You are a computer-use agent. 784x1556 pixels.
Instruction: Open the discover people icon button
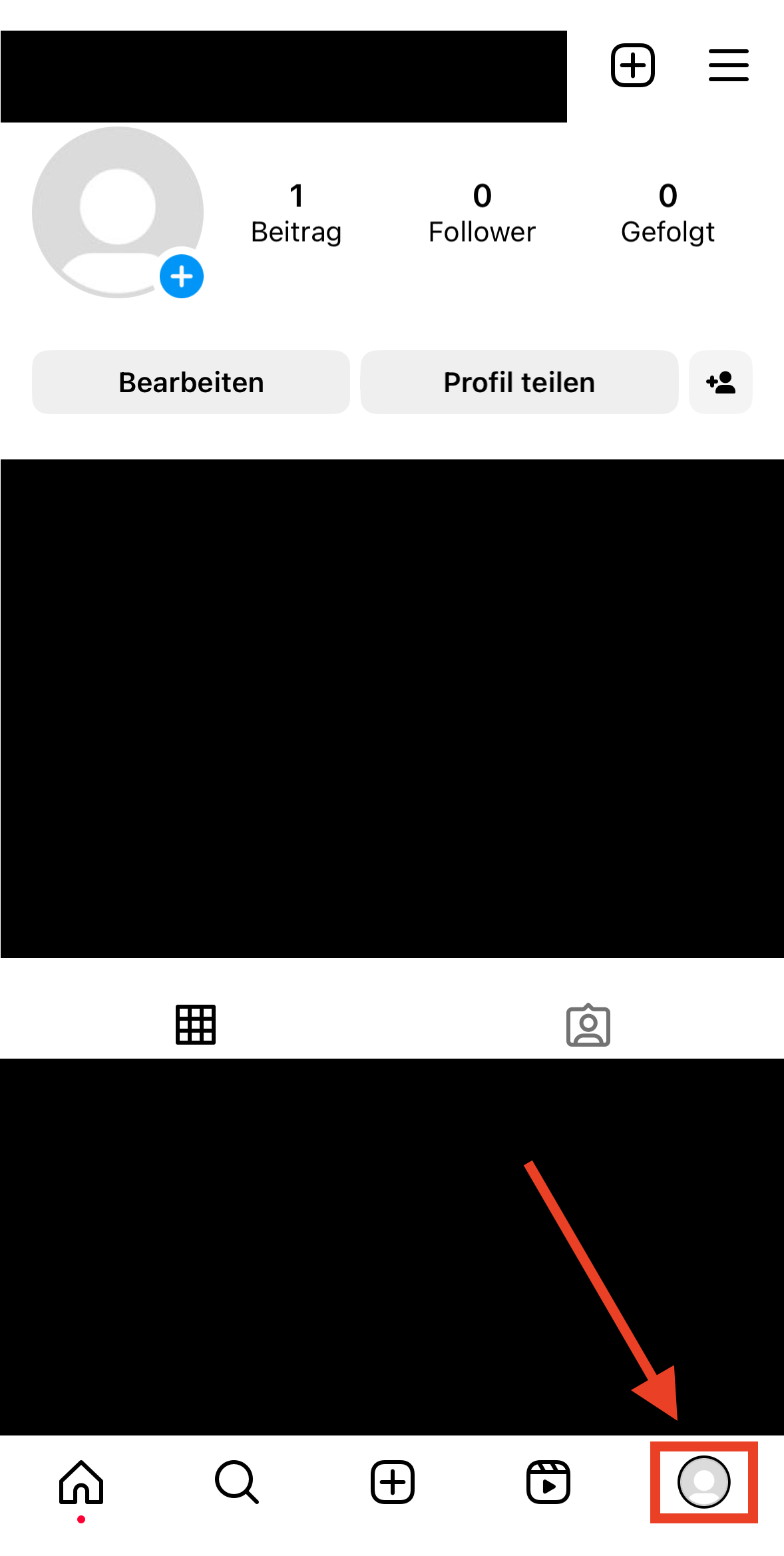[721, 382]
